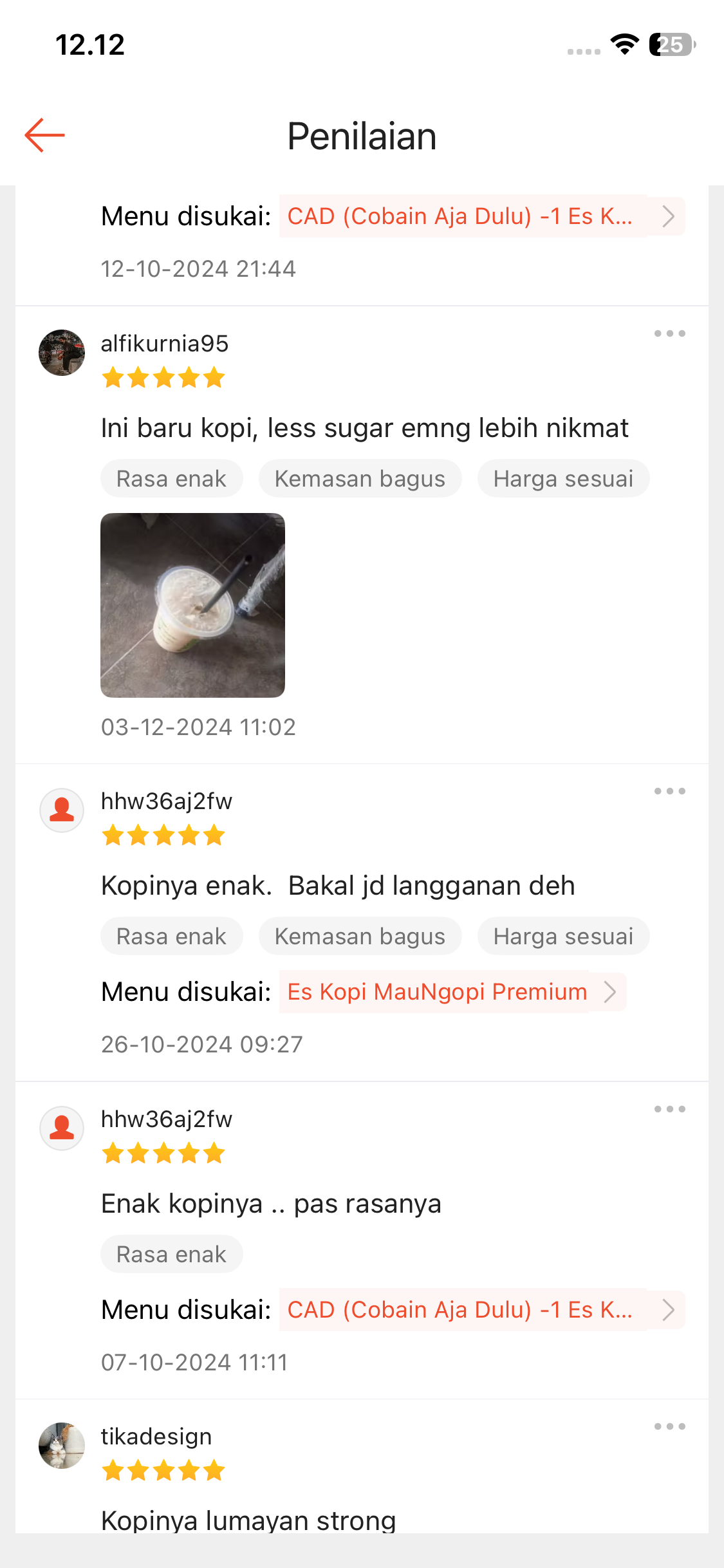Screen dimensions: 724x1568
Task: Select the Harga sesuai tag on hhw36aj2fw's review
Action: tap(563, 936)
